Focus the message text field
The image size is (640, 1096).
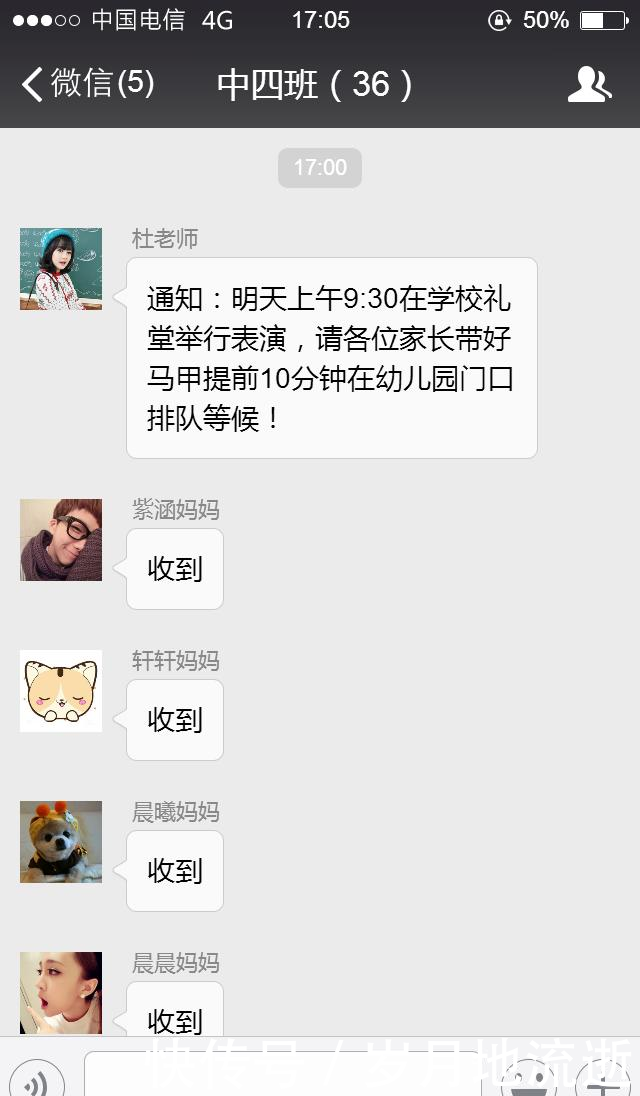point(282,1075)
